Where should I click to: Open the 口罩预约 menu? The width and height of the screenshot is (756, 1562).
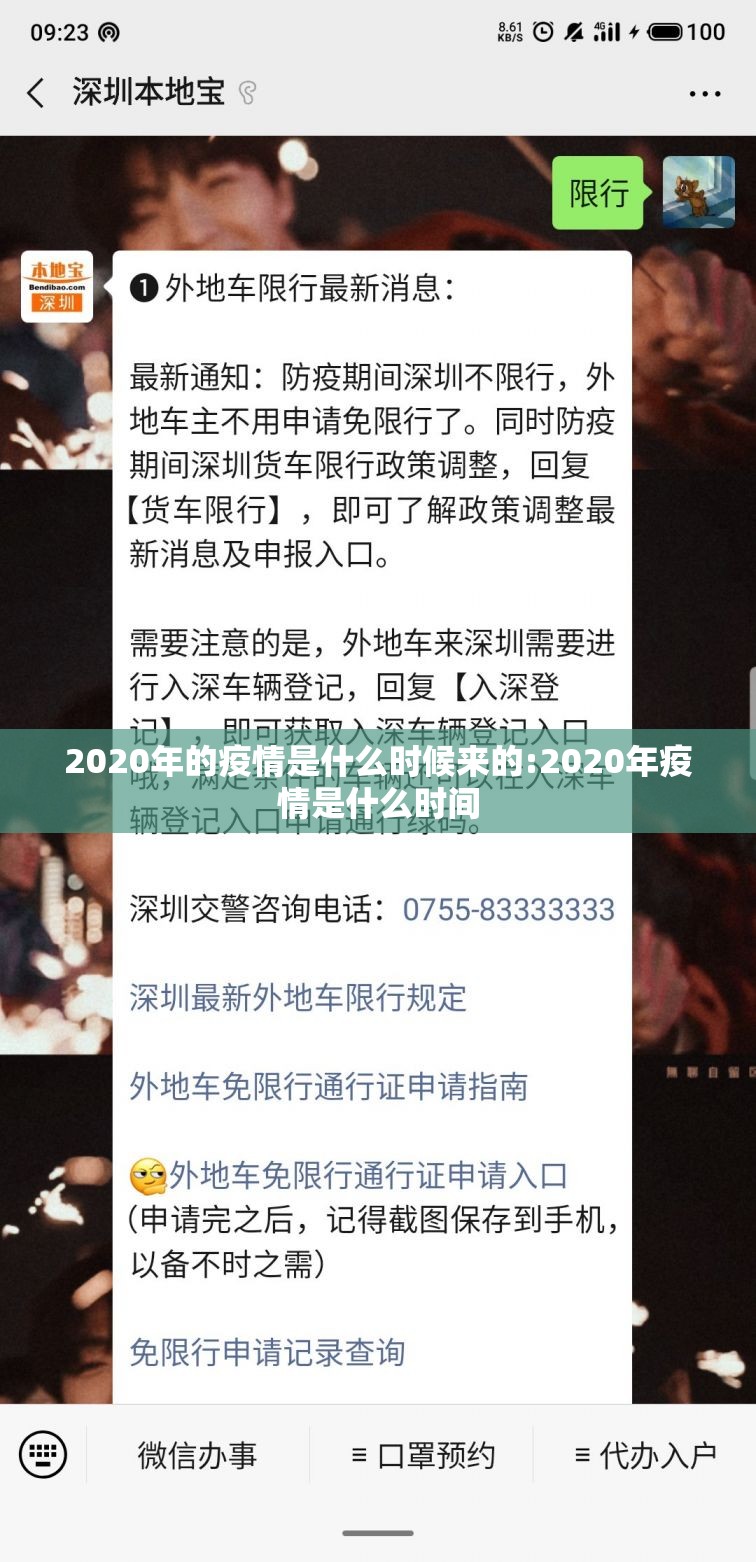pyautogui.click(x=422, y=1455)
